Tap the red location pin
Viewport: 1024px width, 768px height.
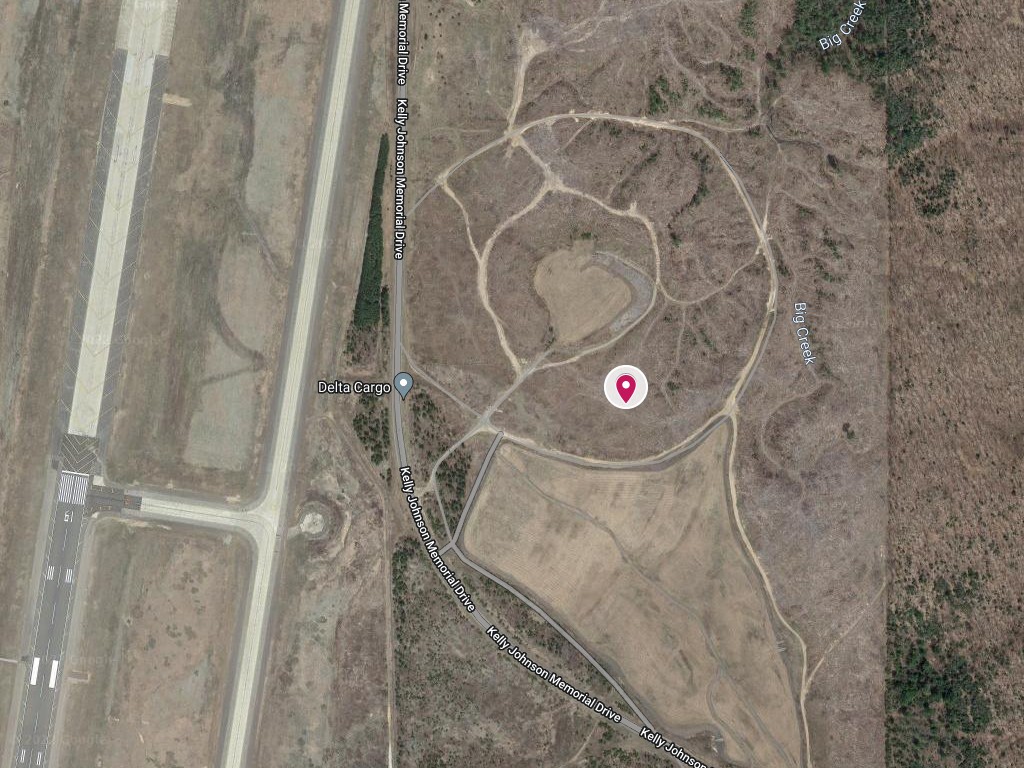tap(626, 387)
